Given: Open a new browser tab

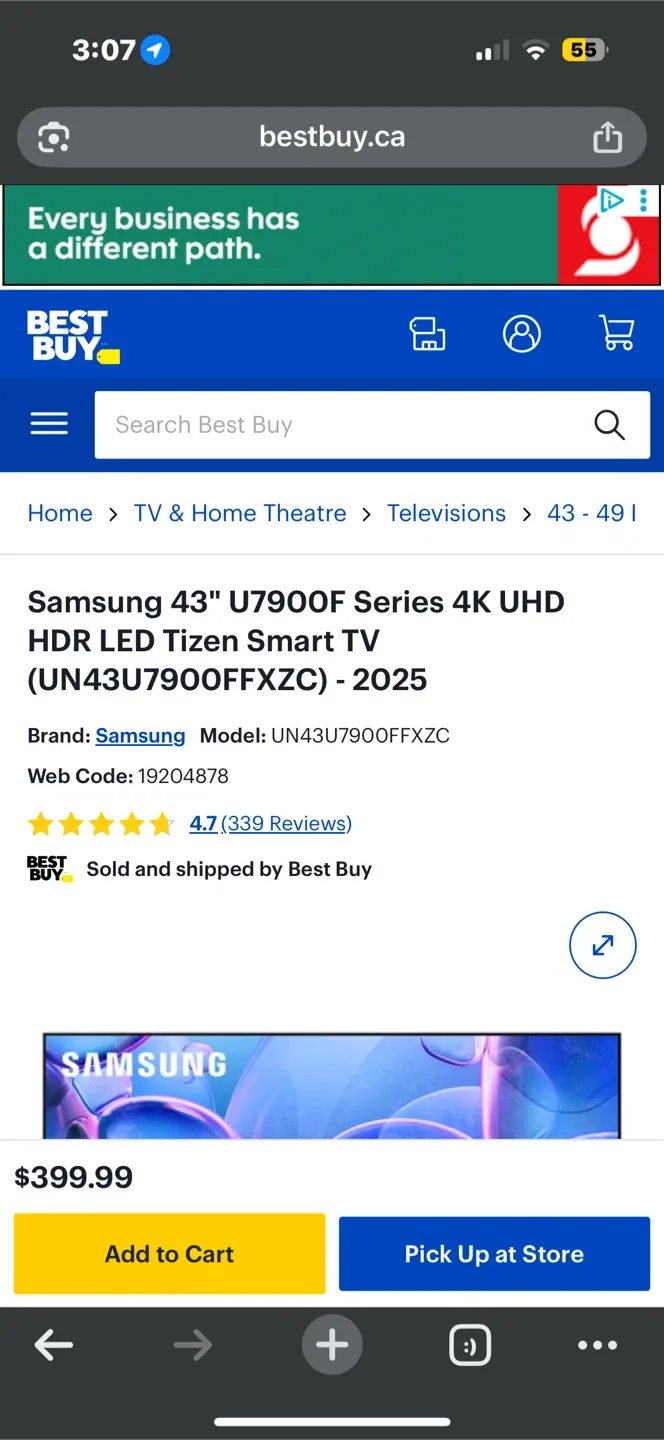Looking at the screenshot, I should pos(332,1345).
